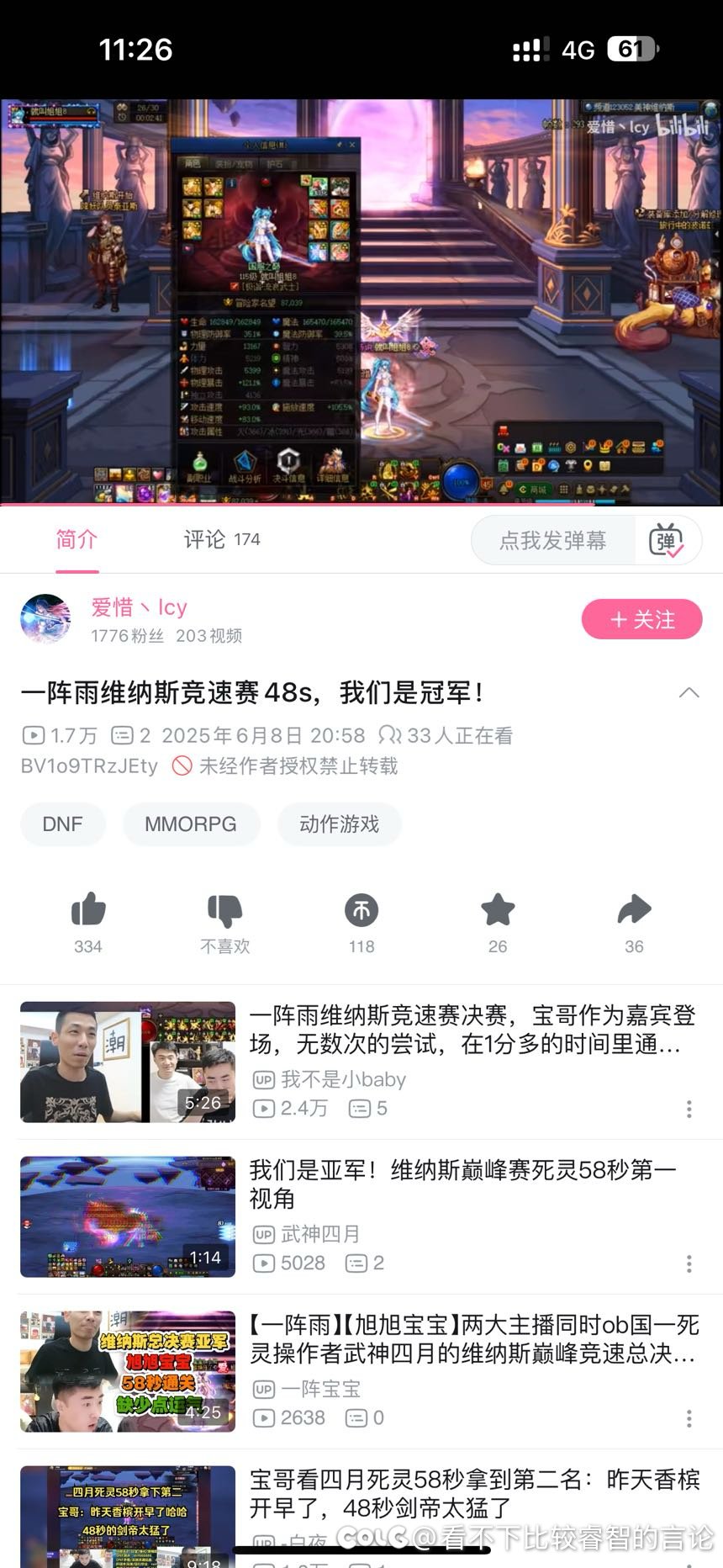Open more options for 一阵宝宝 video

point(689,1418)
